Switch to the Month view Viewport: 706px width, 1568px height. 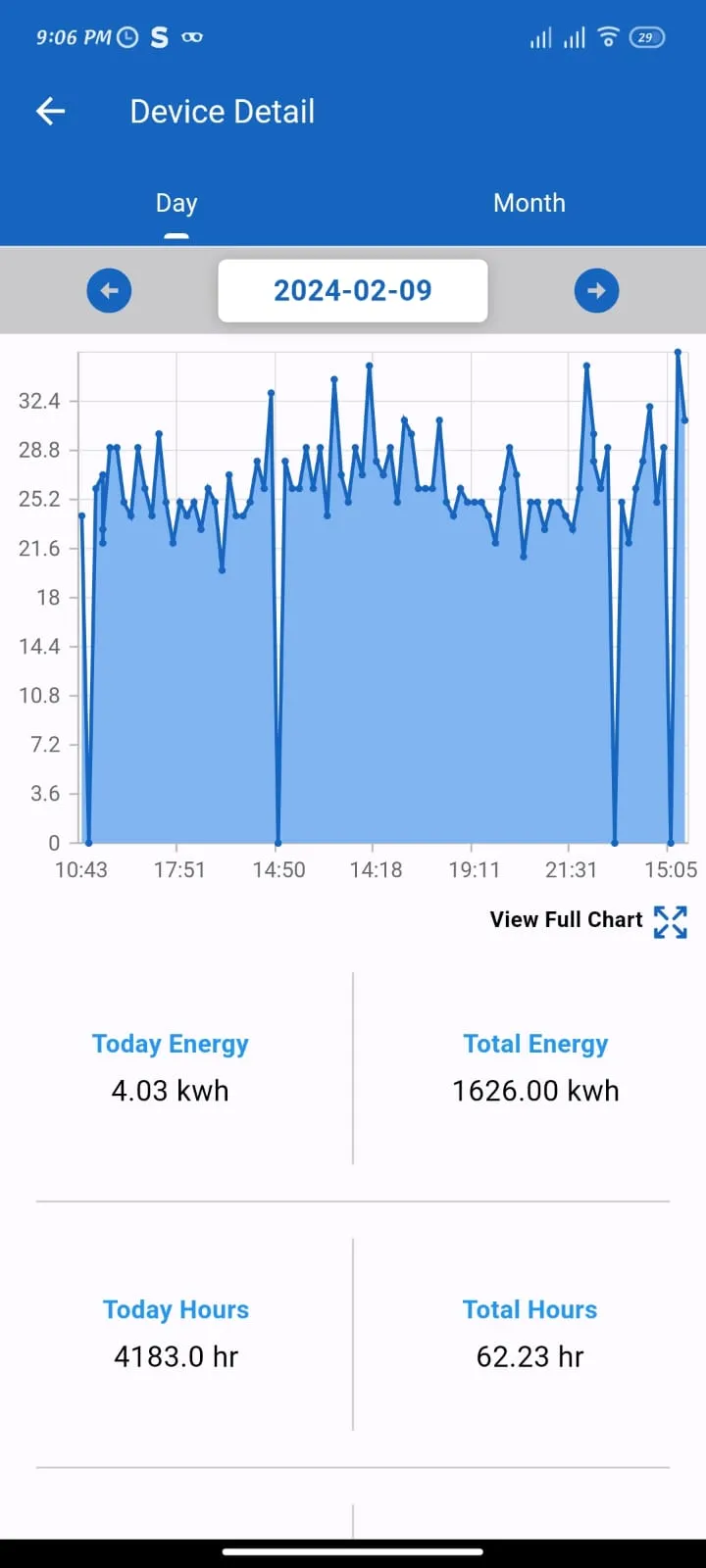point(529,203)
